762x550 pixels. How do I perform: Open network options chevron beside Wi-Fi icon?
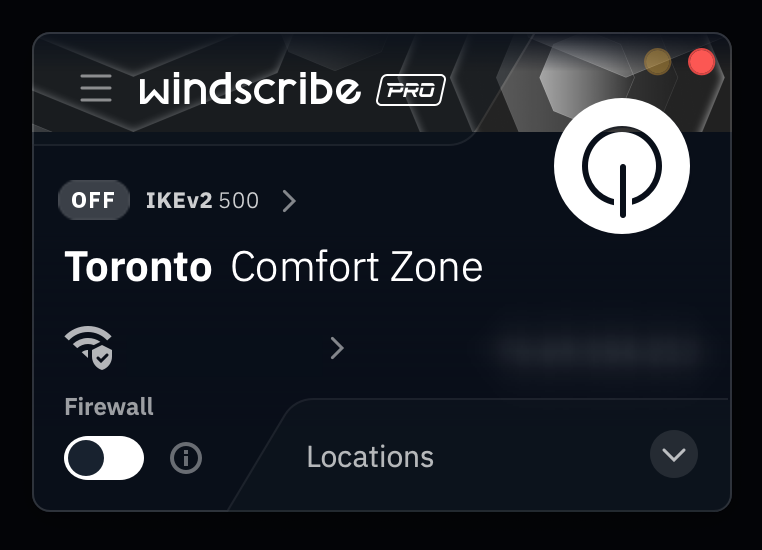337,348
